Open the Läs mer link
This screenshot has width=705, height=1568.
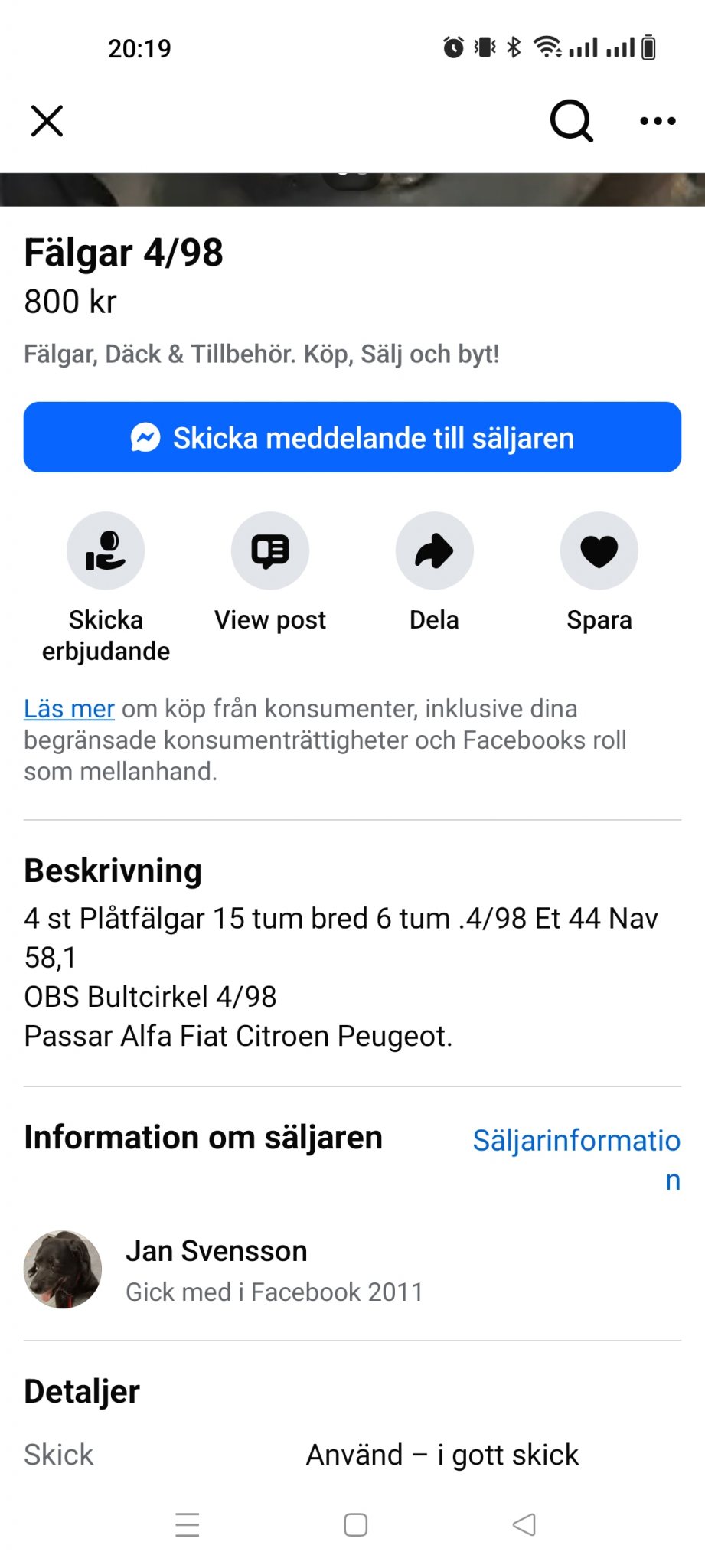pyautogui.click(x=69, y=709)
